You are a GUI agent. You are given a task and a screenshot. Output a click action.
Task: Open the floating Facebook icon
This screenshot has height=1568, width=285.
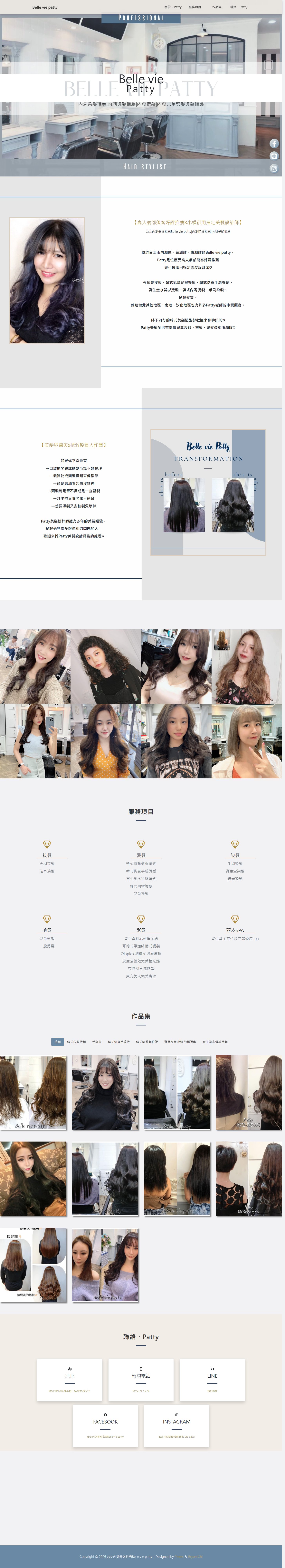click(274, 144)
